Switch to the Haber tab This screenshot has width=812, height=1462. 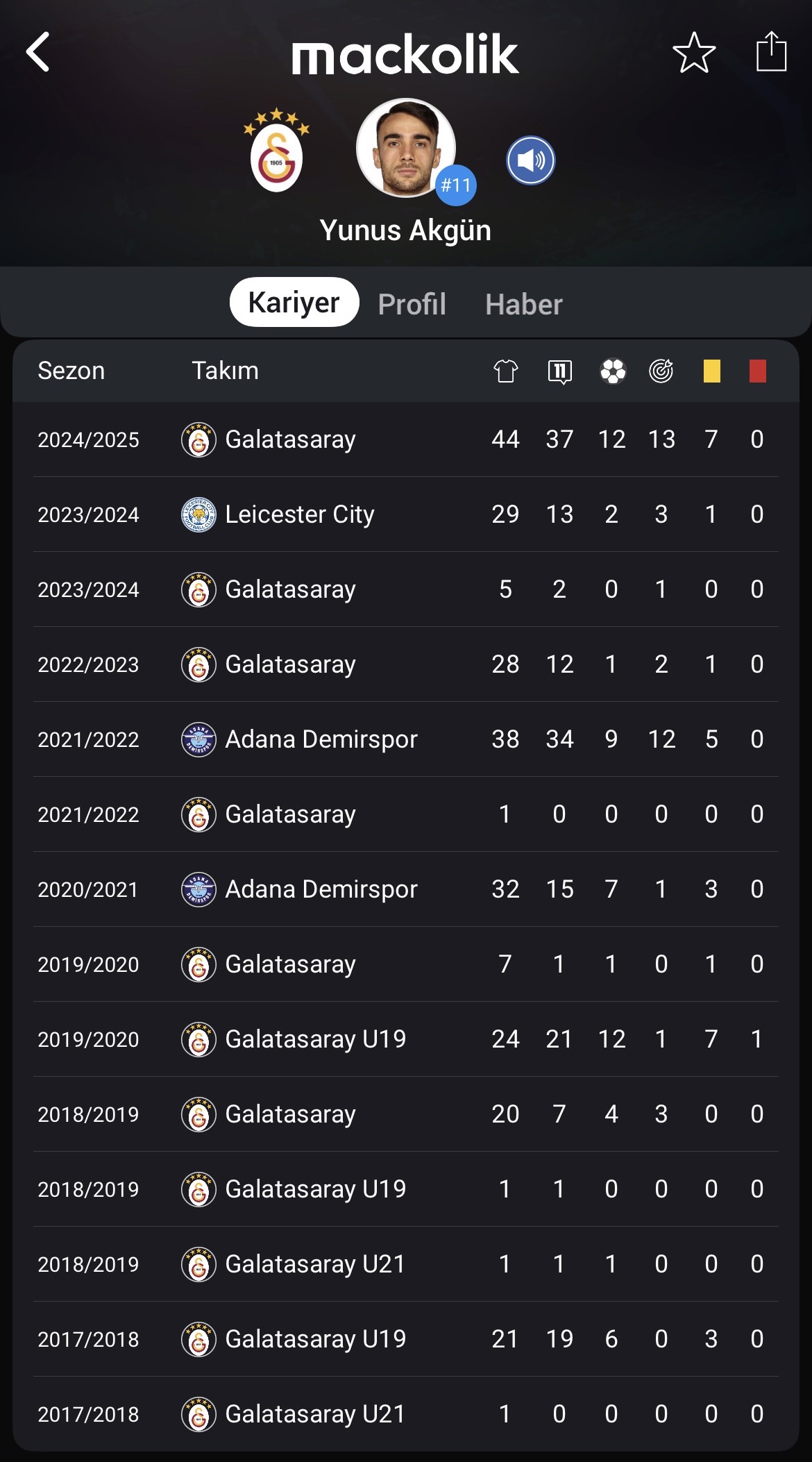tap(524, 304)
